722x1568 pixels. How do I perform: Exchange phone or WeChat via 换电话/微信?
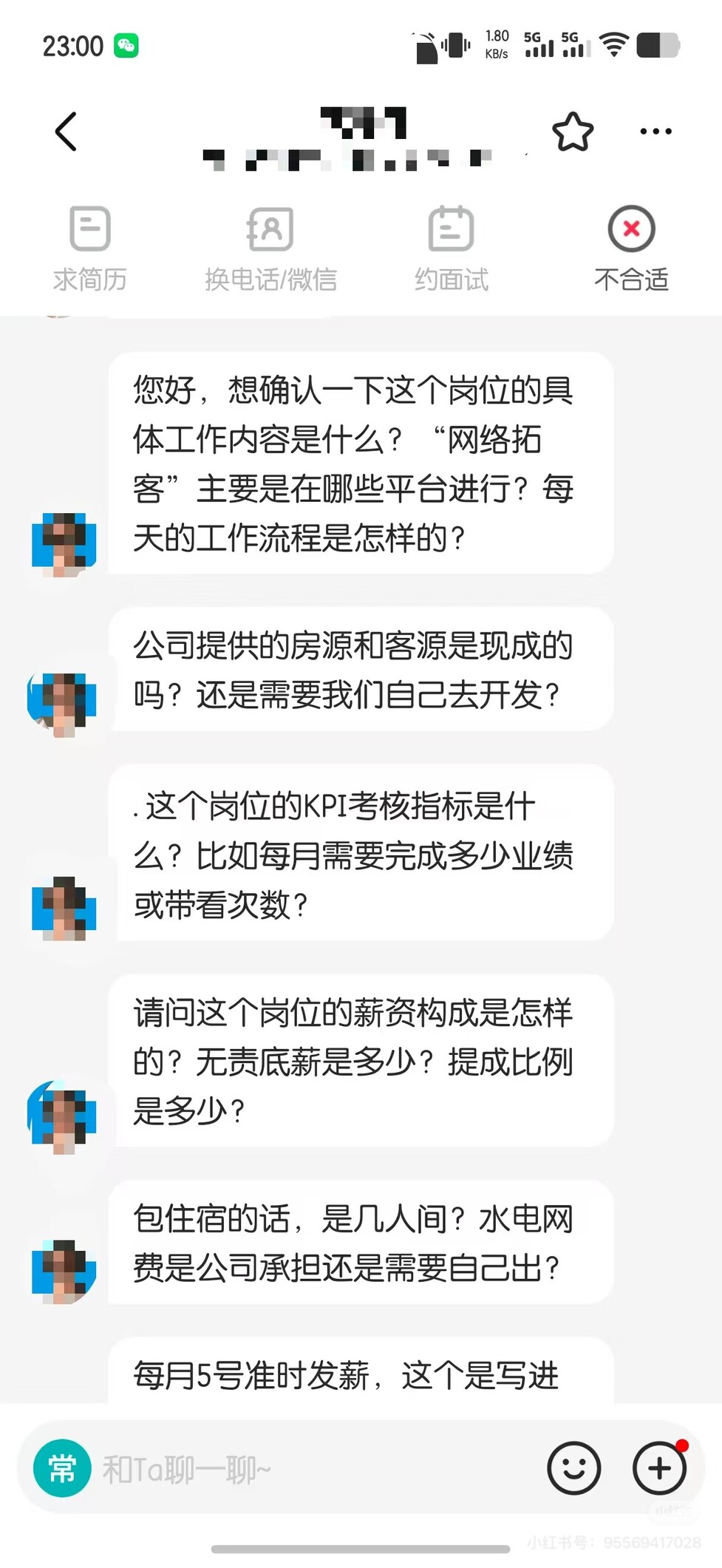click(270, 248)
